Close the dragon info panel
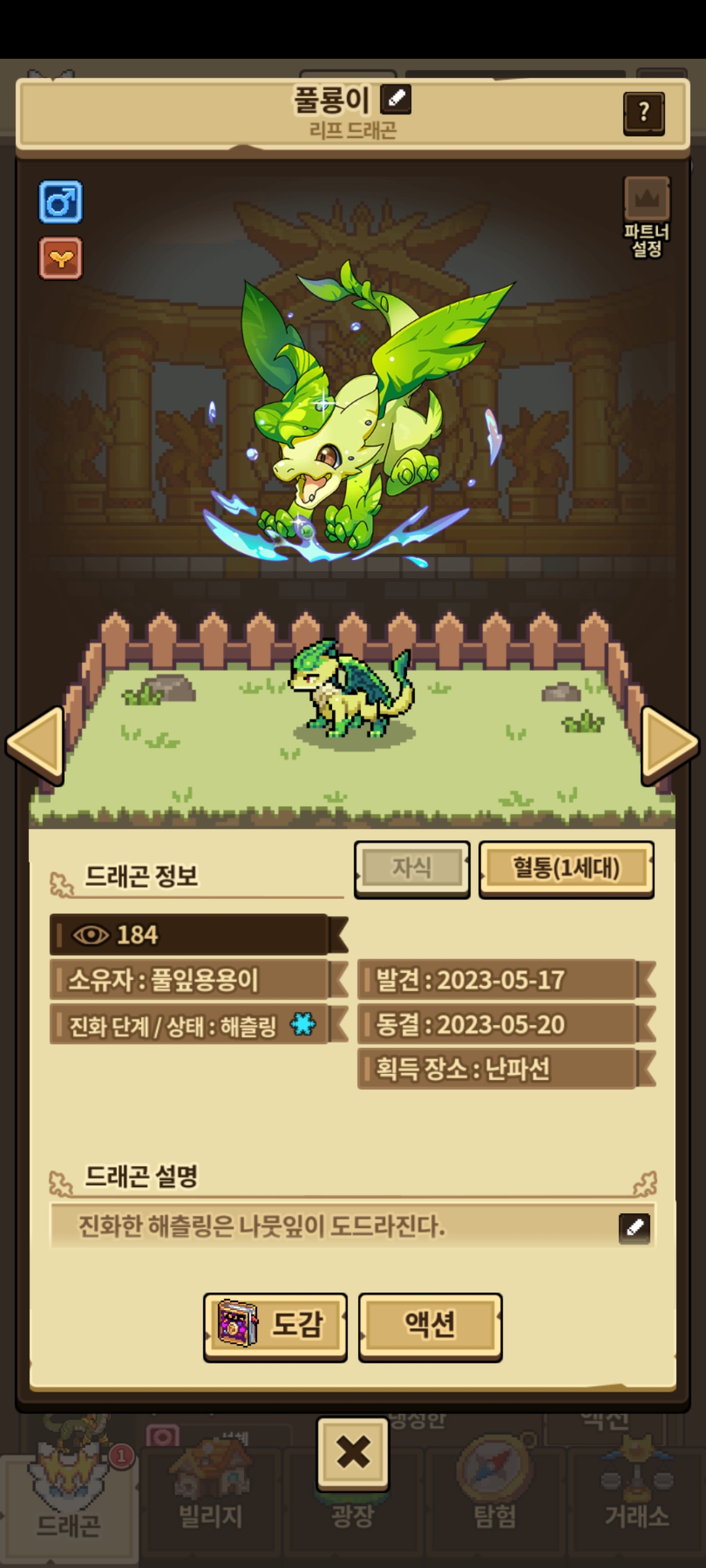Image resolution: width=706 pixels, height=1568 pixels. pos(353,1452)
